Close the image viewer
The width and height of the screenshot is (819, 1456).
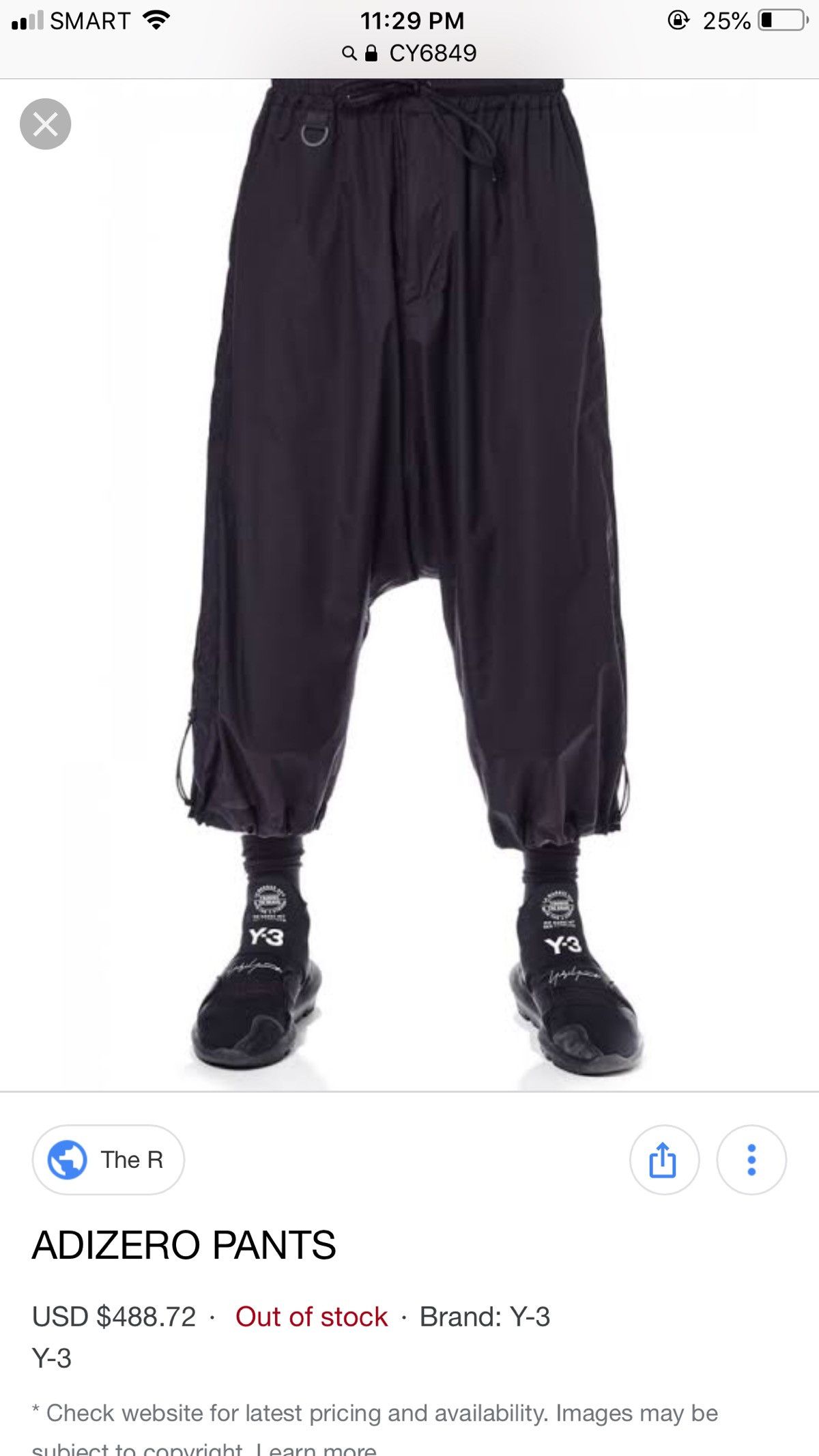pyautogui.click(x=45, y=124)
